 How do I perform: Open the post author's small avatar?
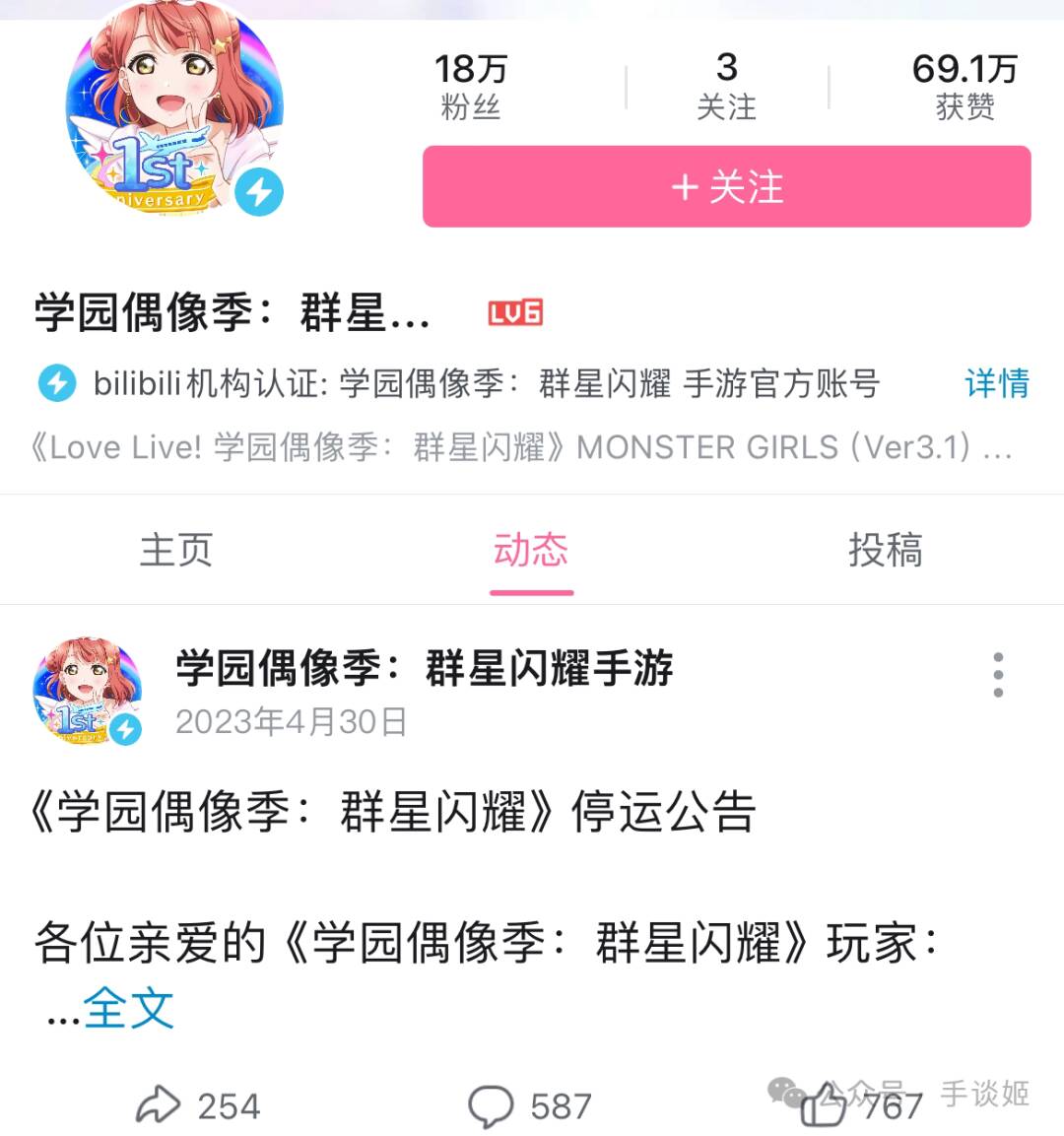pos(87,690)
